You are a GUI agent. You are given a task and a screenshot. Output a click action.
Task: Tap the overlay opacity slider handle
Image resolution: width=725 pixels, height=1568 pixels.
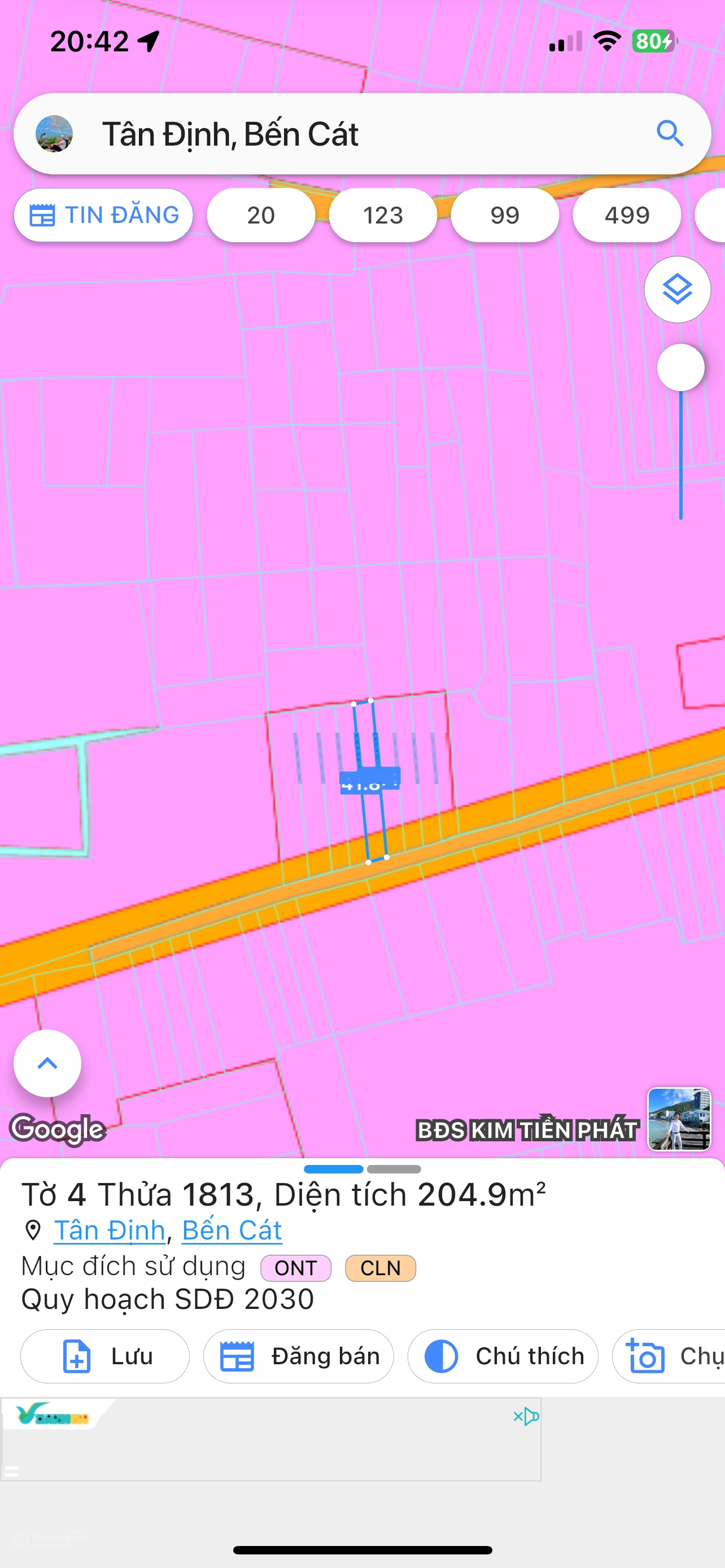[x=680, y=367]
